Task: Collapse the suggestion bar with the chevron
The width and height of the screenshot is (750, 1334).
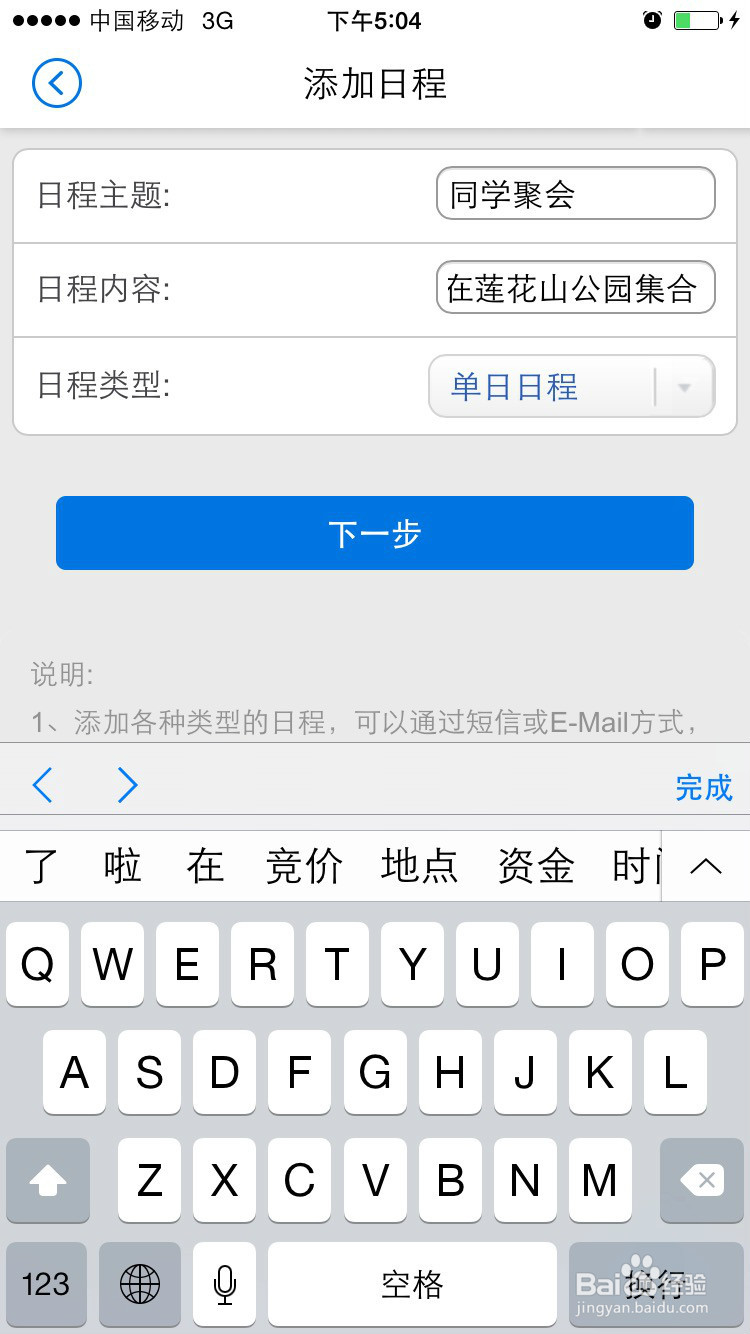Action: [707, 866]
